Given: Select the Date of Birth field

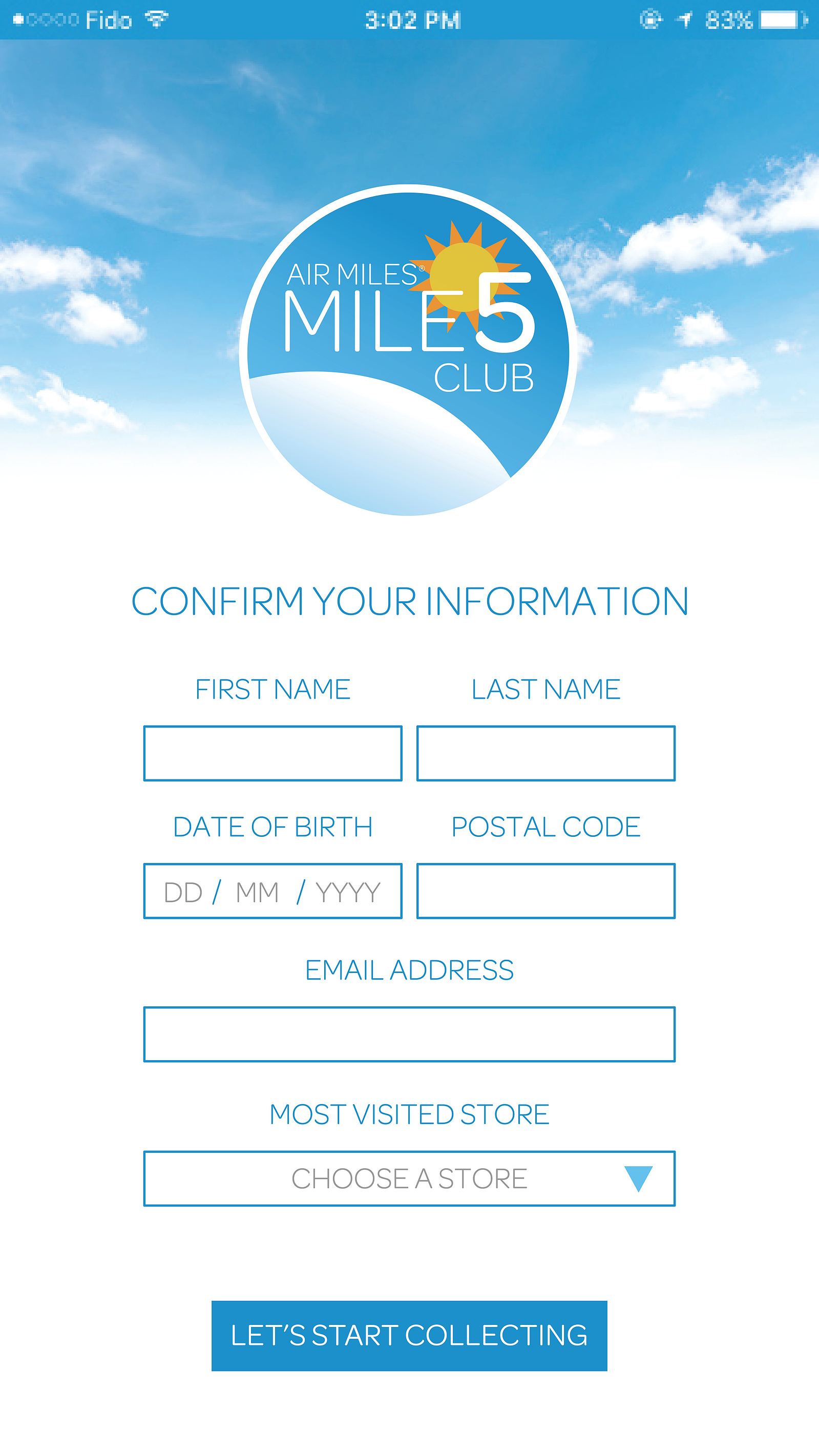Looking at the screenshot, I should (x=272, y=891).
